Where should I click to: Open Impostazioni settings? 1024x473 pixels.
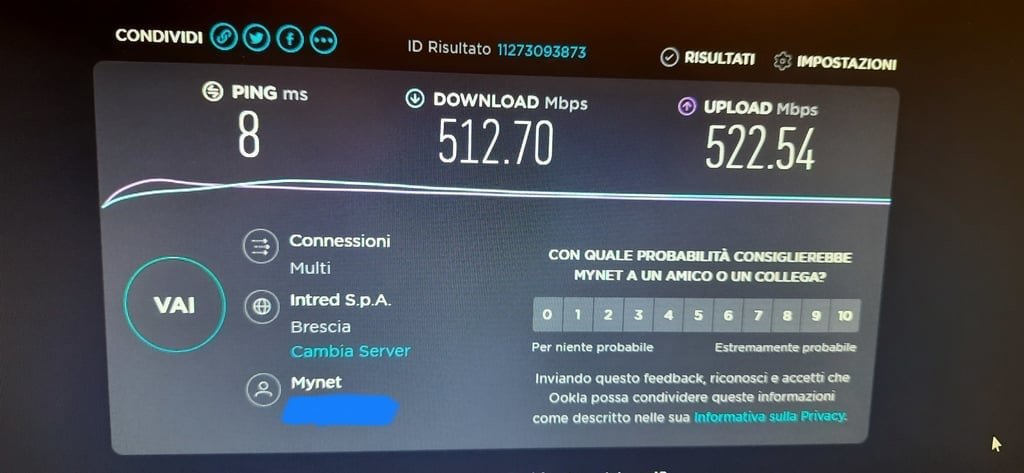point(835,62)
